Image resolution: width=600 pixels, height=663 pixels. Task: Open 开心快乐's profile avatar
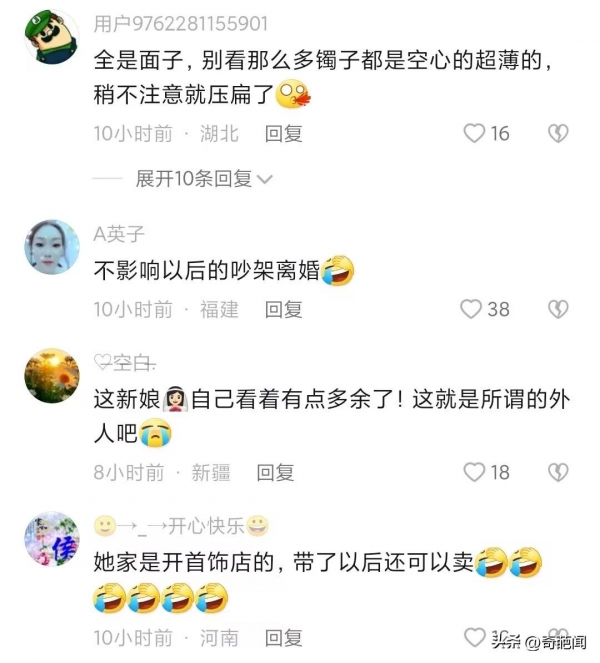coord(51,539)
